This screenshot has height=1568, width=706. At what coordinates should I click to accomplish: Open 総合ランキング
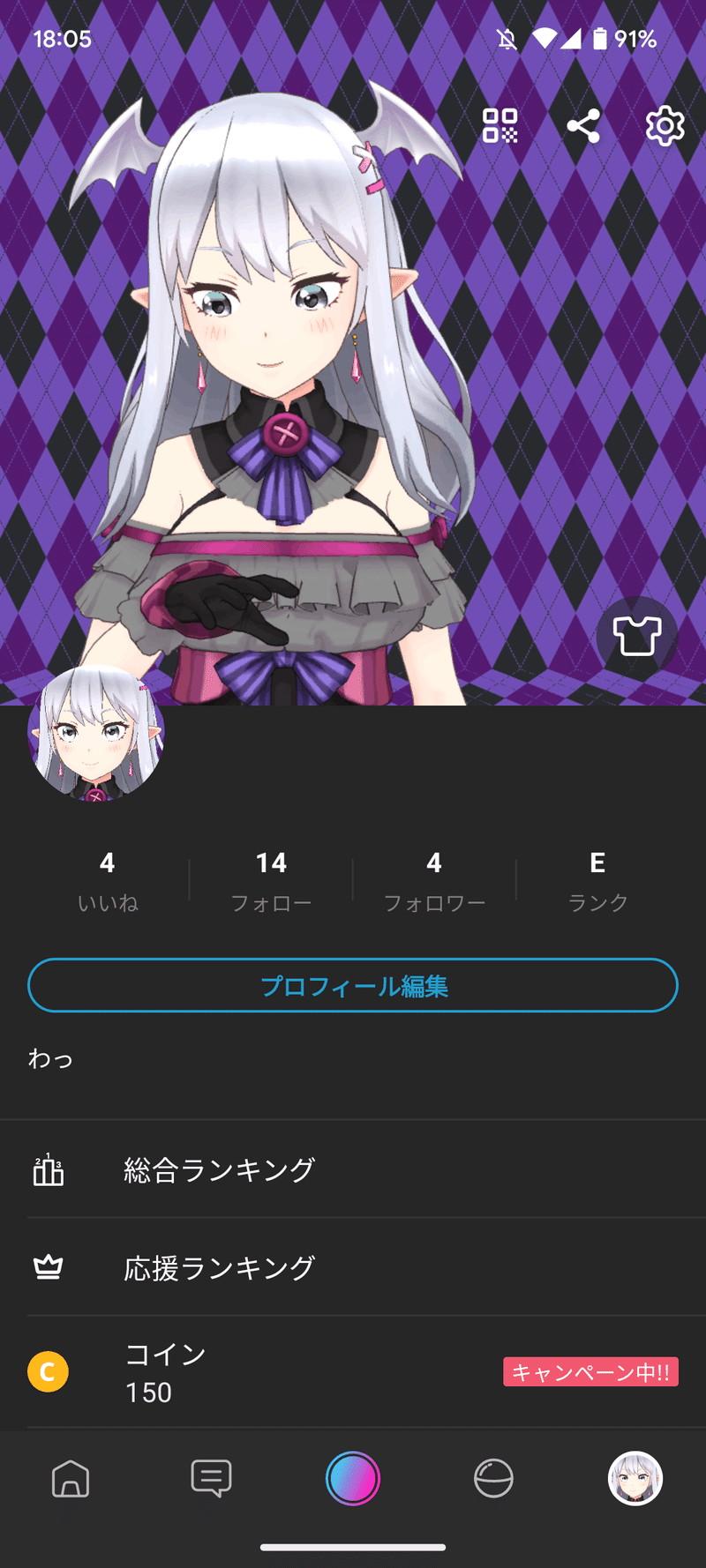(353, 1170)
